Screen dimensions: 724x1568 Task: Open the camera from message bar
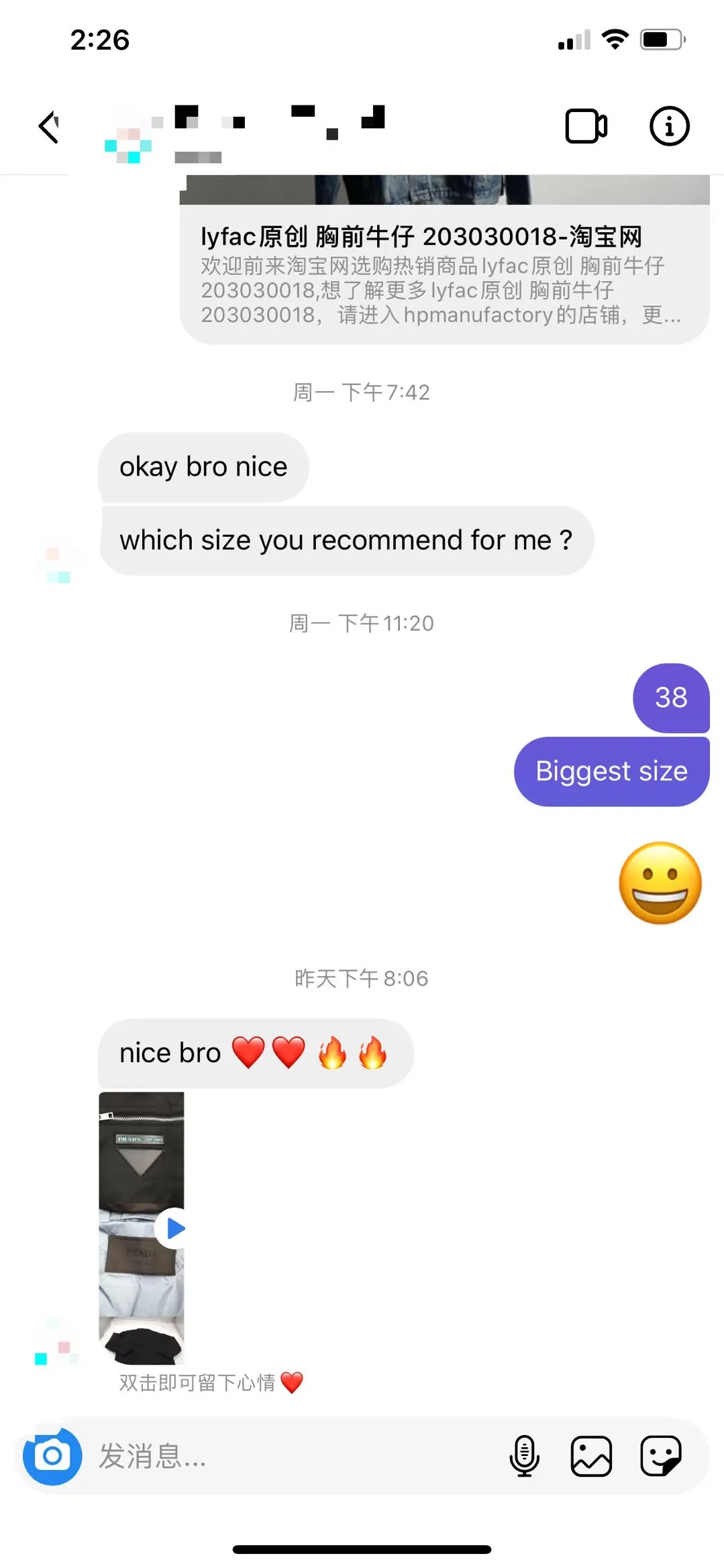pos(52,1456)
